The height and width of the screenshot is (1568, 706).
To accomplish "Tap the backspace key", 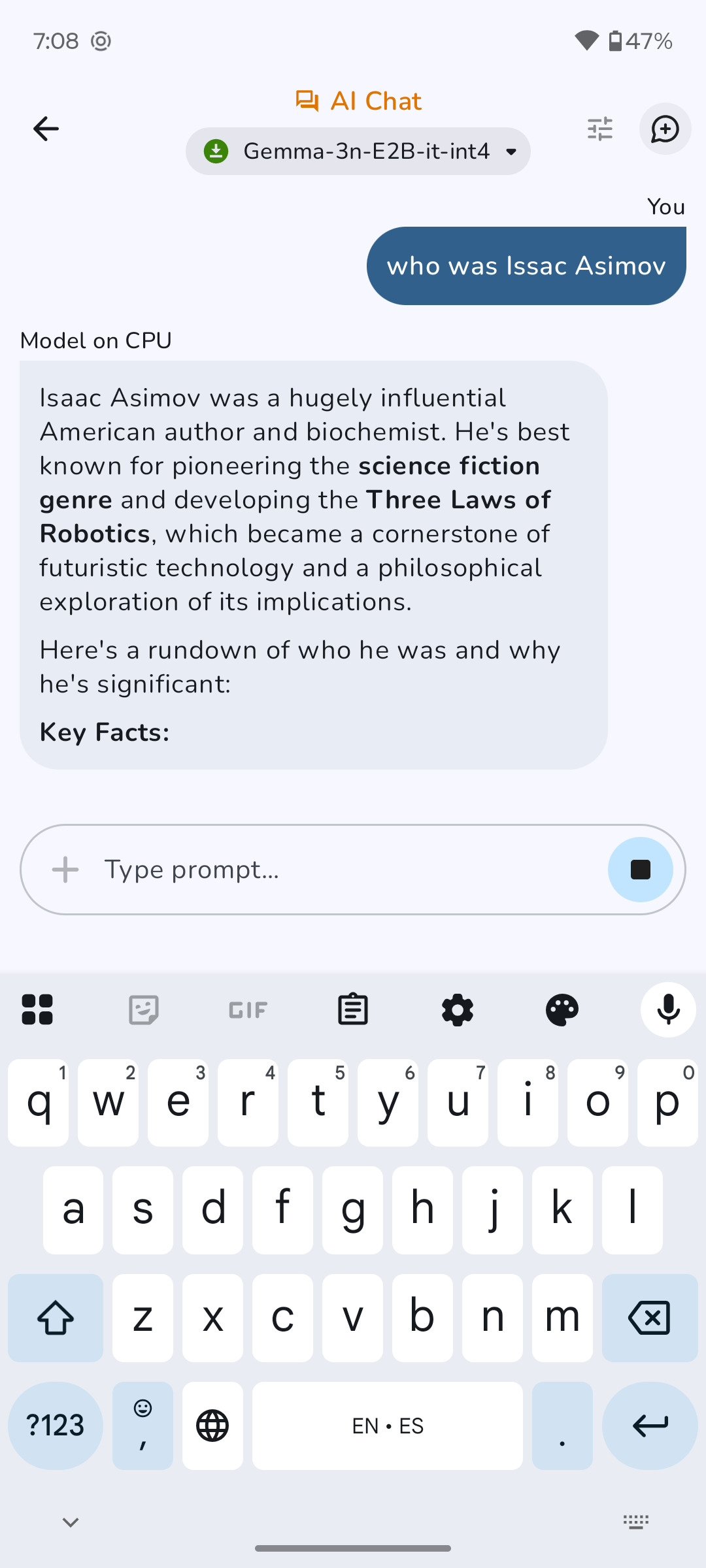I will coord(649,1318).
